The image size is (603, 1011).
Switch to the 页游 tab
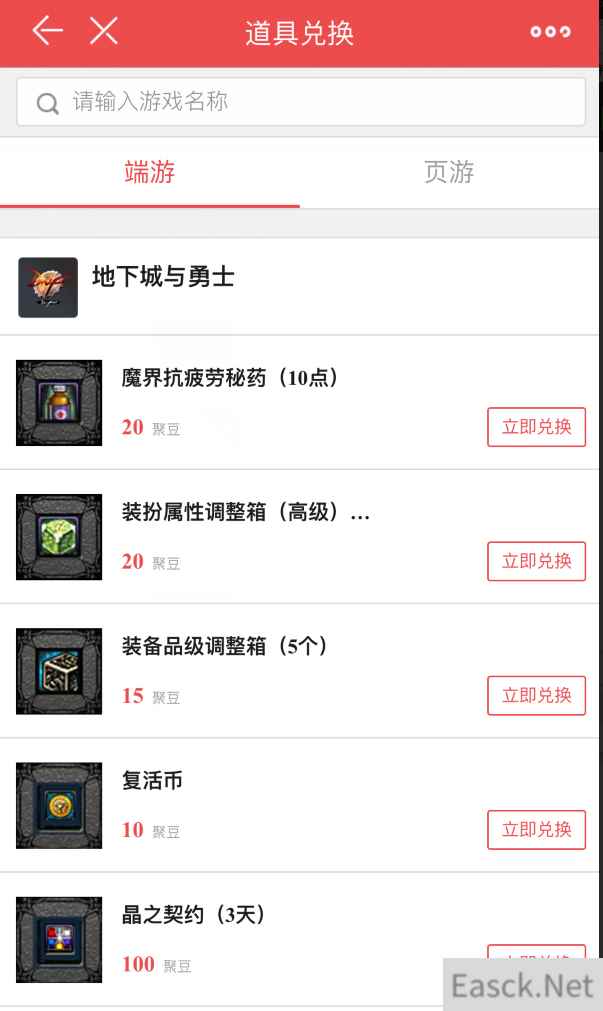coord(449,173)
